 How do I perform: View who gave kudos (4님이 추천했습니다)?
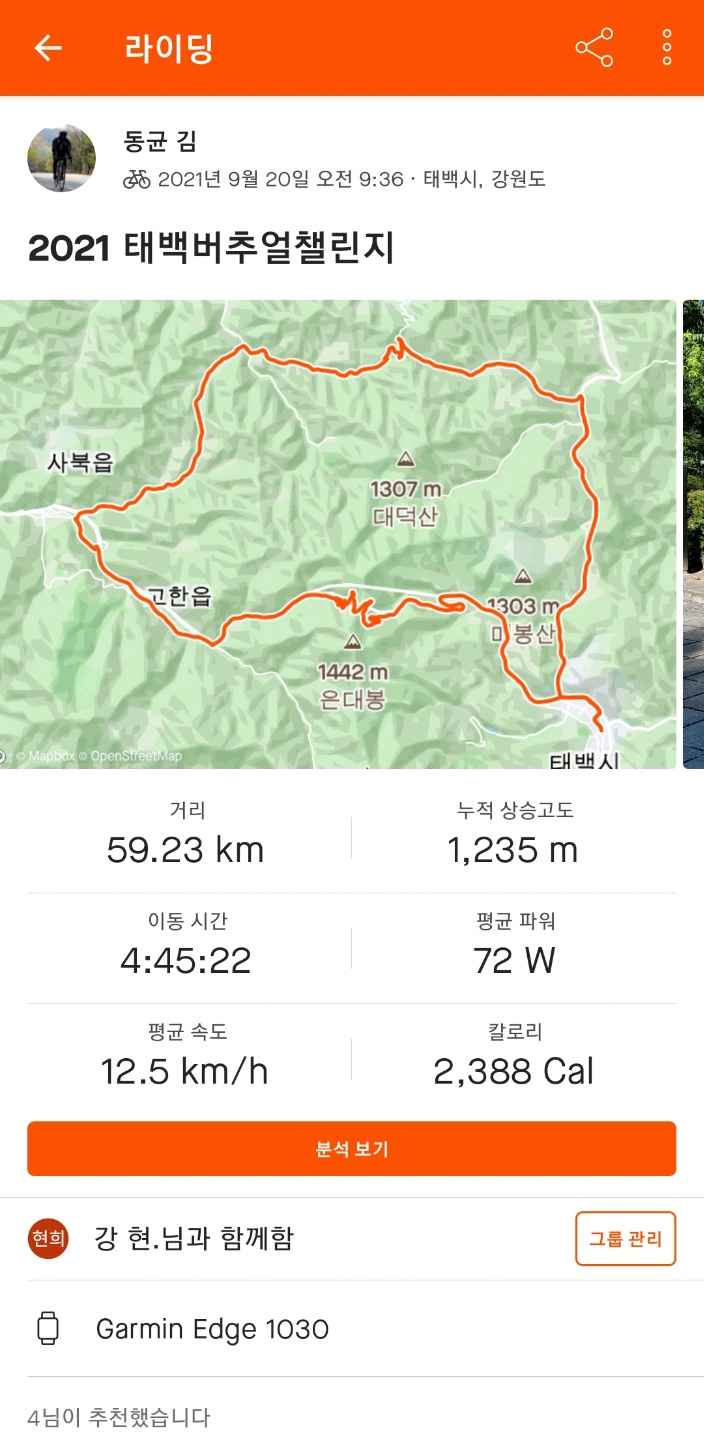[x=119, y=1416]
